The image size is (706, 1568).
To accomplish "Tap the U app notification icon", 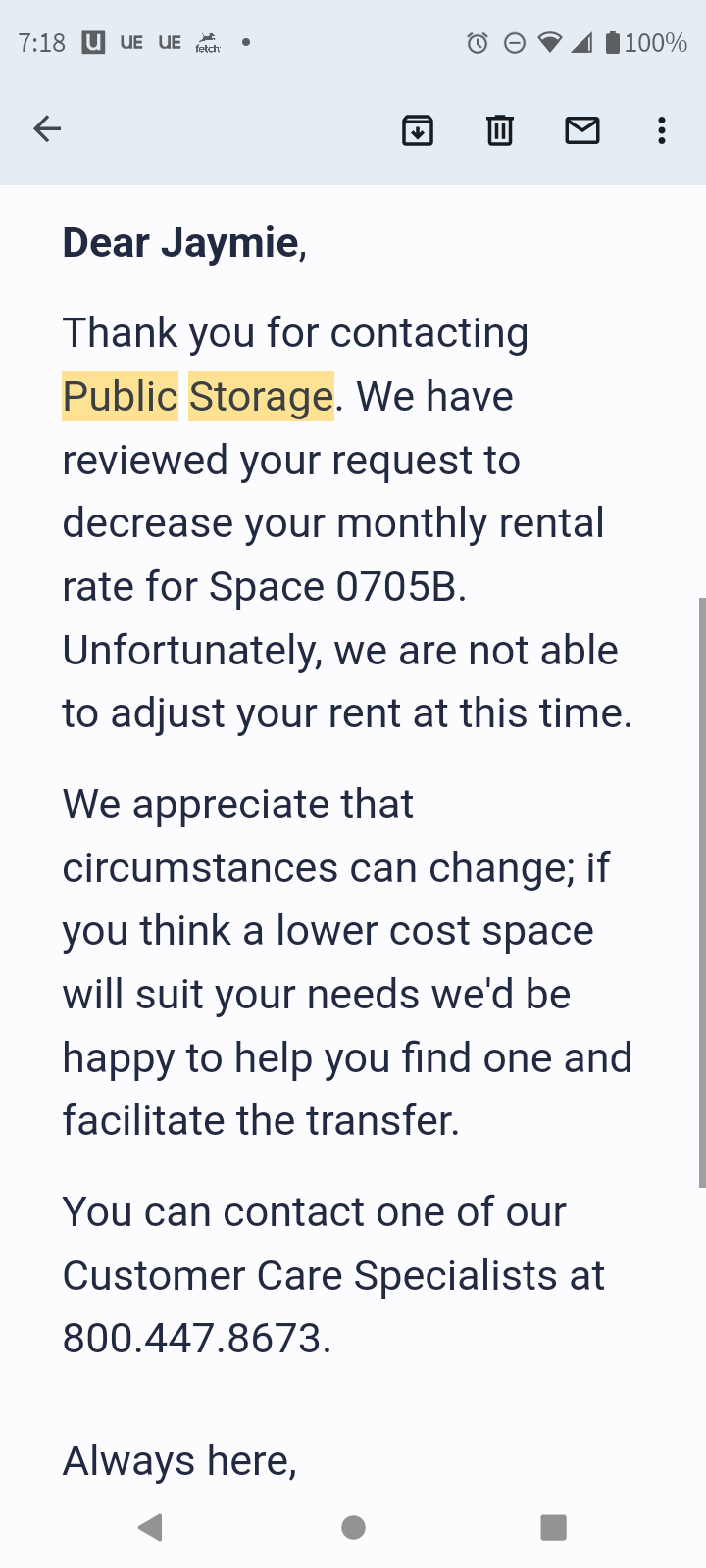I will point(91,42).
